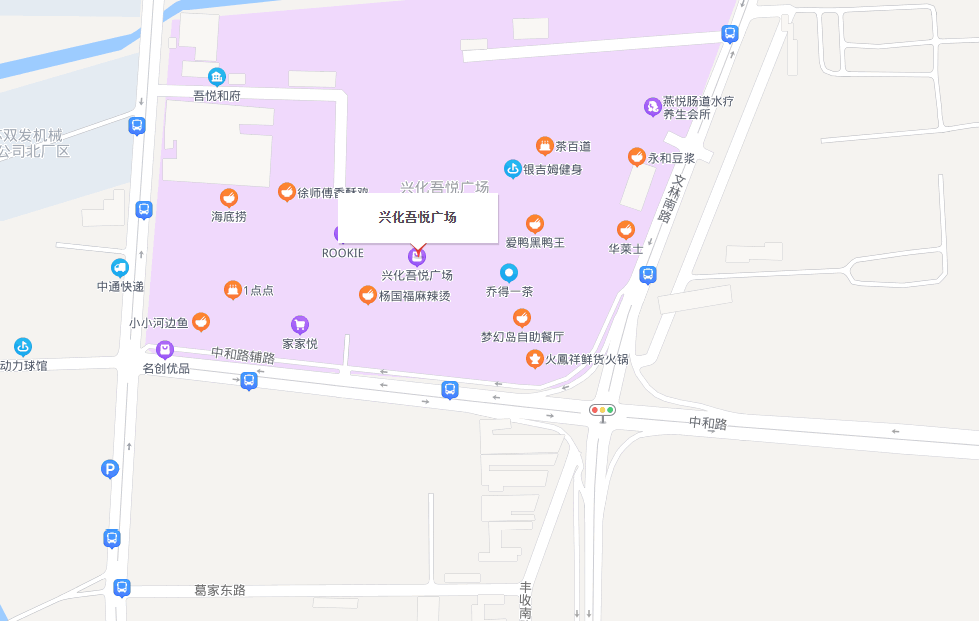Open the 梦幻岛自助餐厅 marker
The width and height of the screenshot is (979, 621).
(522, 318)
